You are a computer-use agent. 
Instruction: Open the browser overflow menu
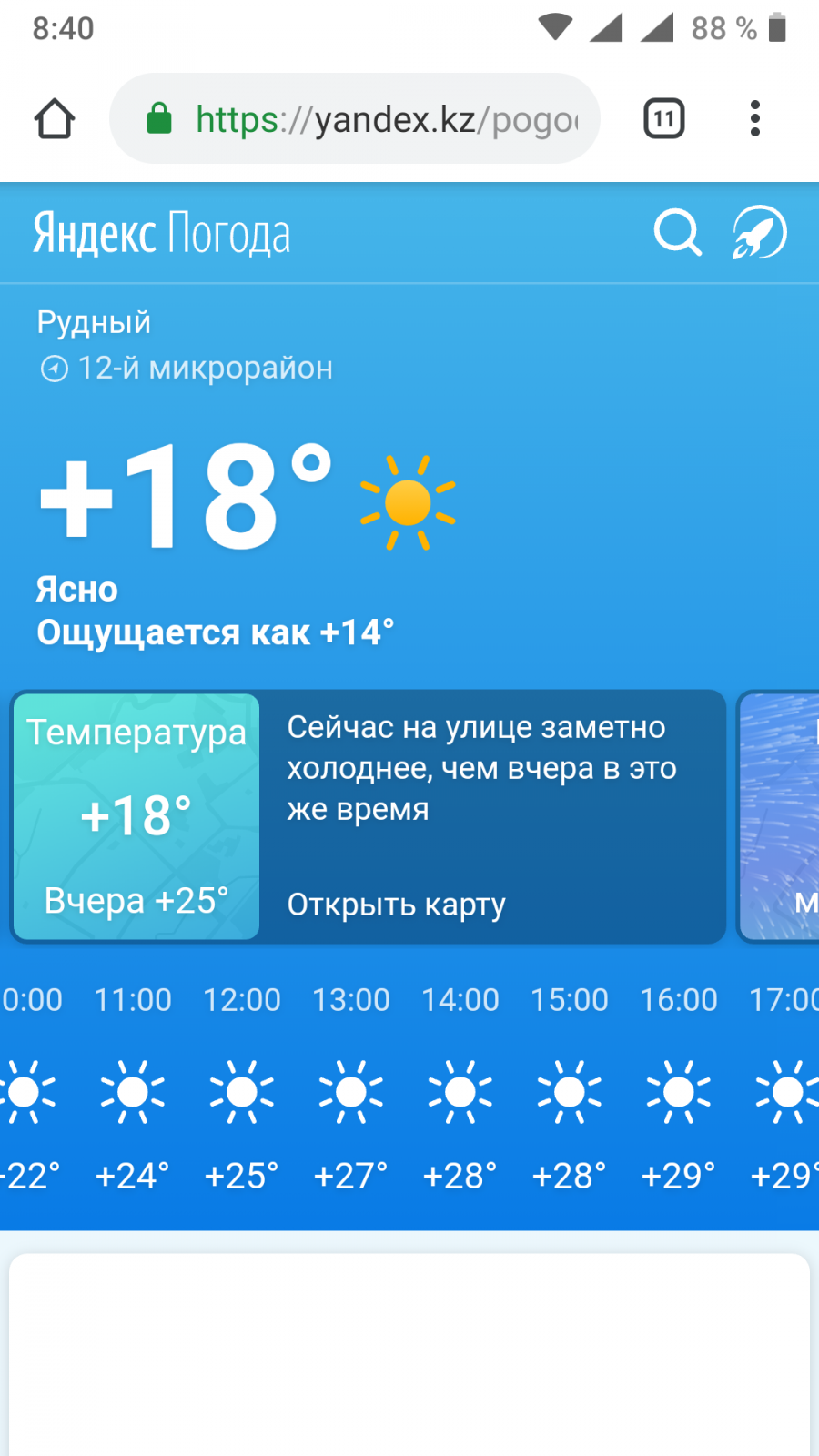click(754, 119)
